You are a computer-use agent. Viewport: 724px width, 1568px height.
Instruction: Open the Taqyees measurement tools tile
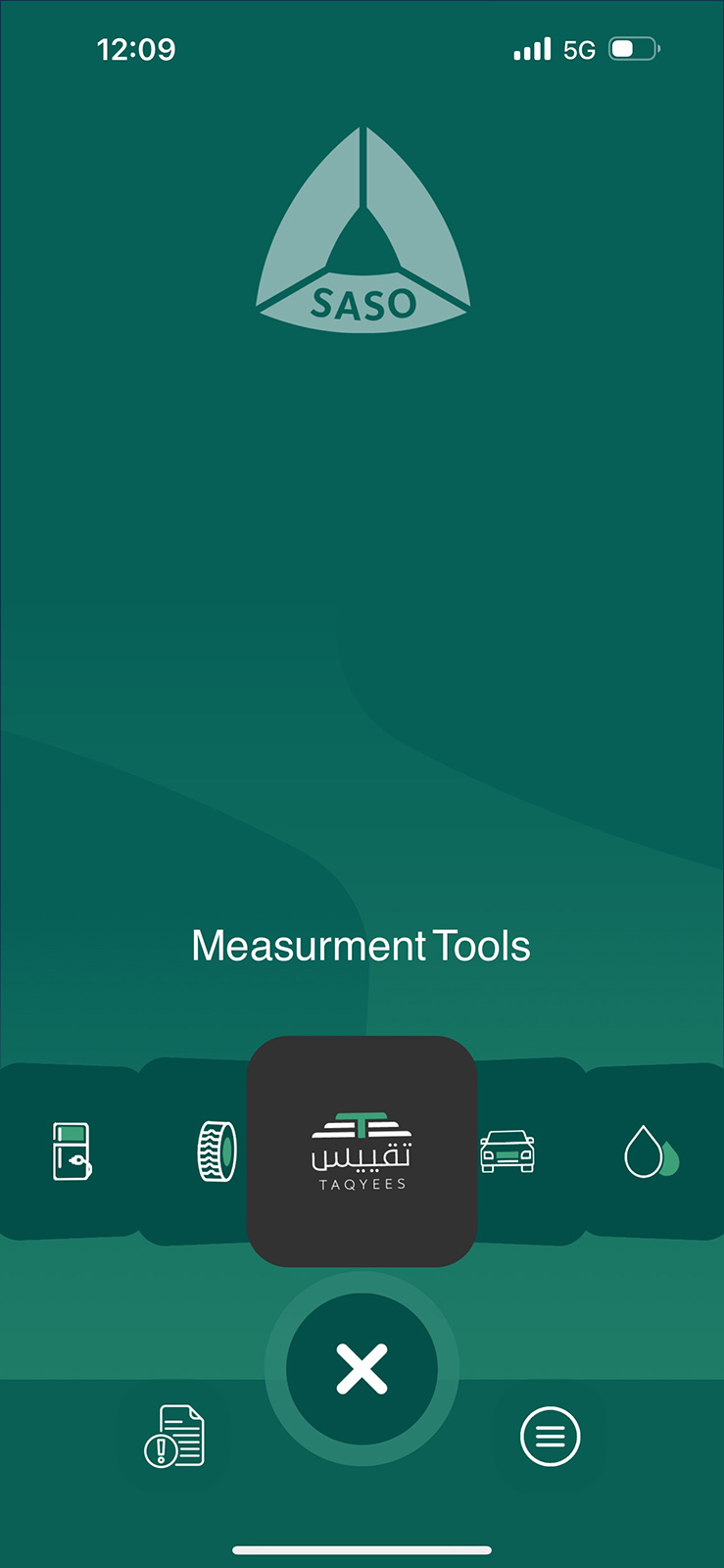(x=362, y=1151)
